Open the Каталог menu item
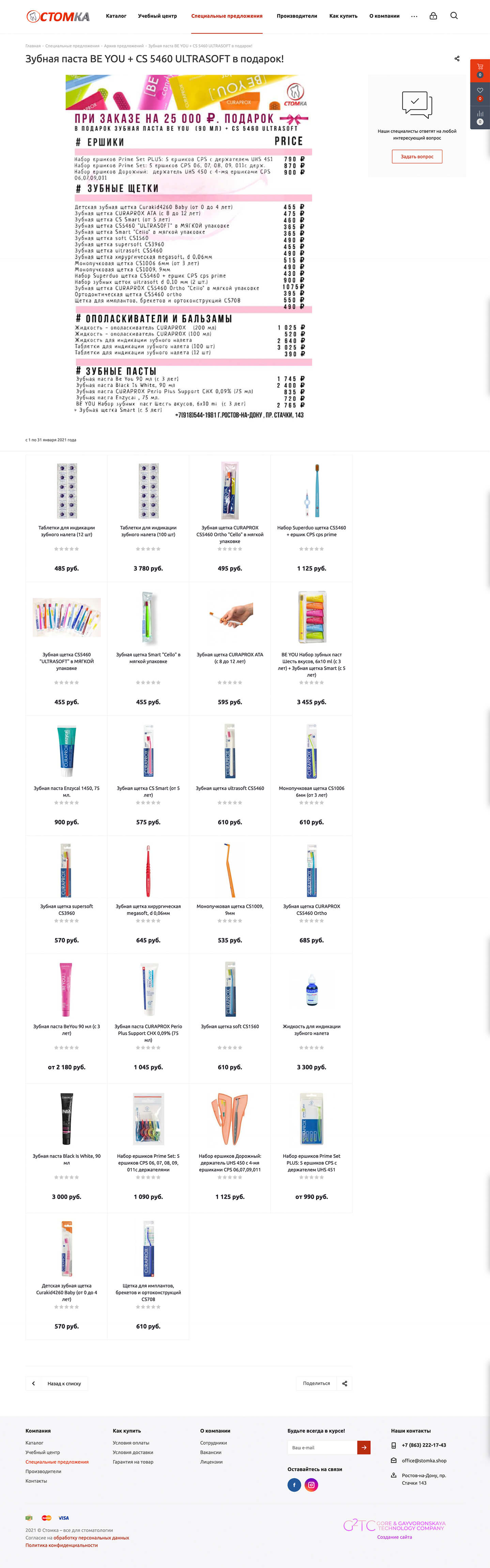 (x=116, y=16)
